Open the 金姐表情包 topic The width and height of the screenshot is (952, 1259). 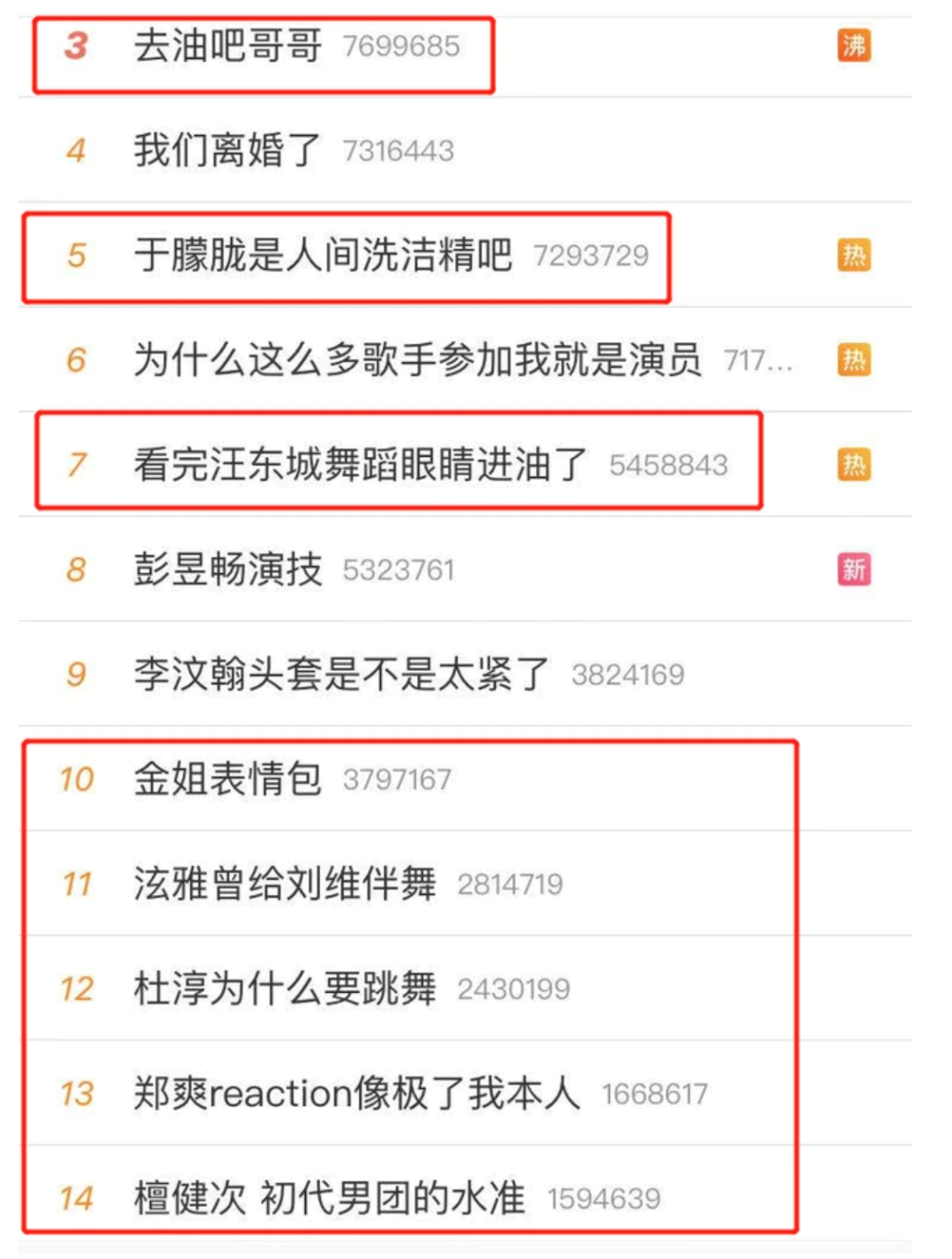pos(227,779)
